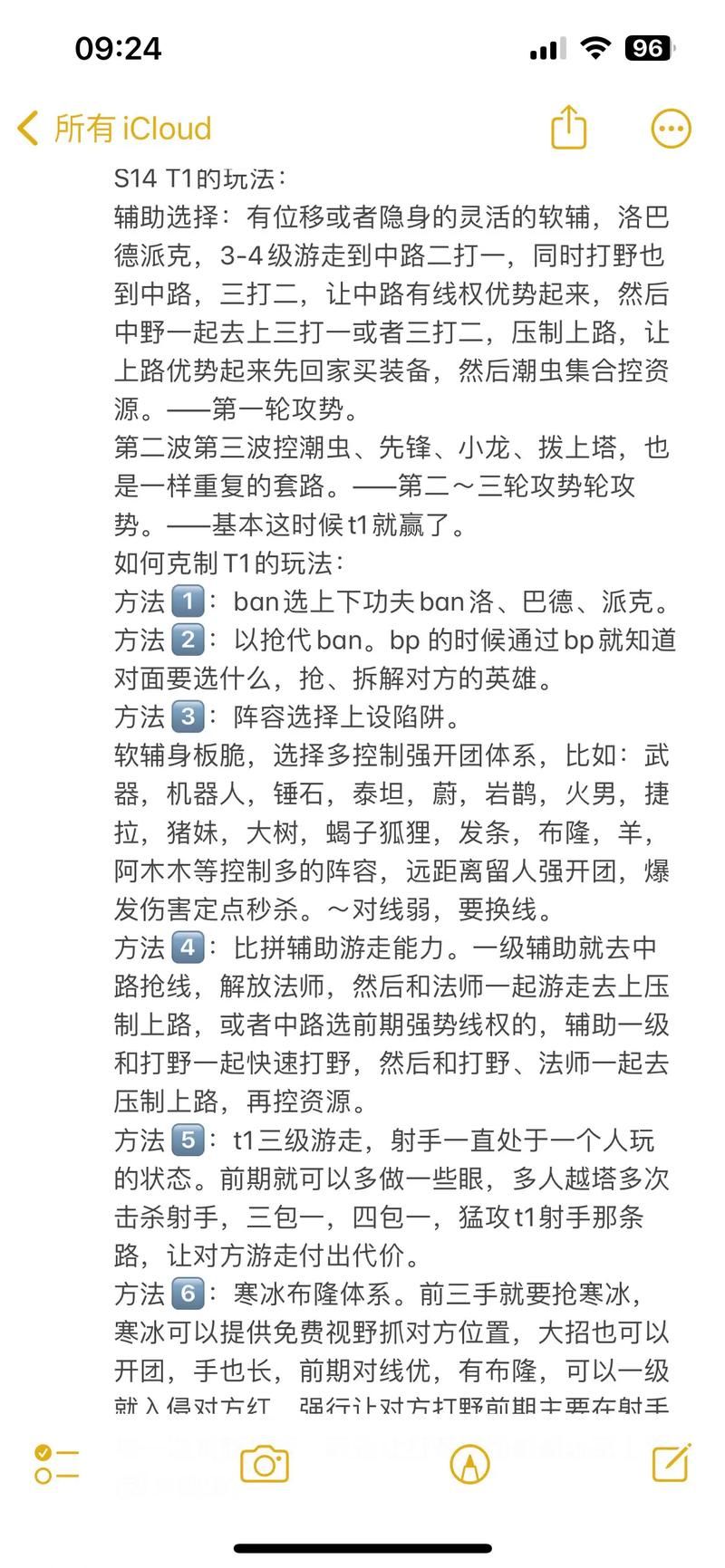The height and width of the screenshot is (1568, 725).
Task: Open the camera attachment options
Action: 264,1464
